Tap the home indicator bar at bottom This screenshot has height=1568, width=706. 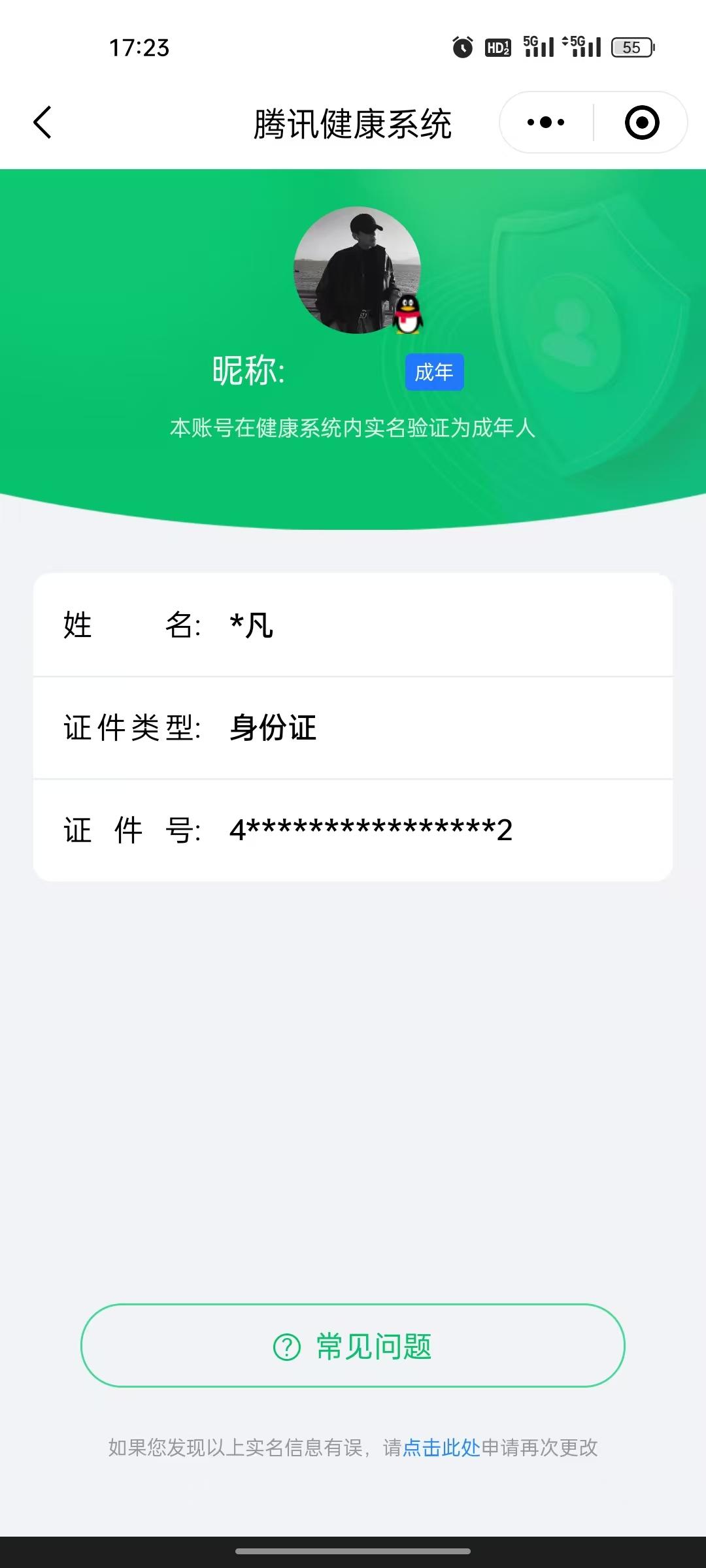pyautogui.click(x=353, y=1551)
